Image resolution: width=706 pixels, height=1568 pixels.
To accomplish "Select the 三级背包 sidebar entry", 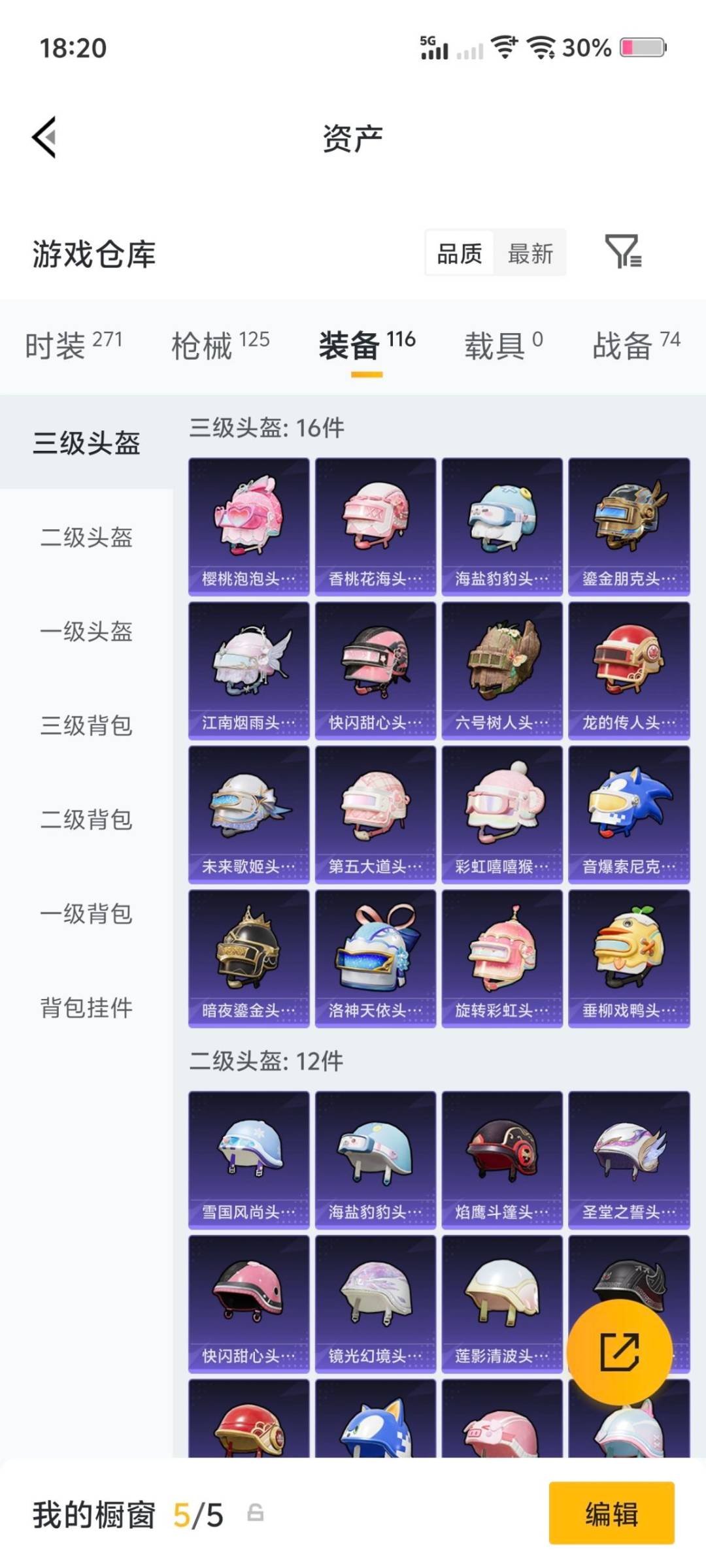I will tap(87, 726).
